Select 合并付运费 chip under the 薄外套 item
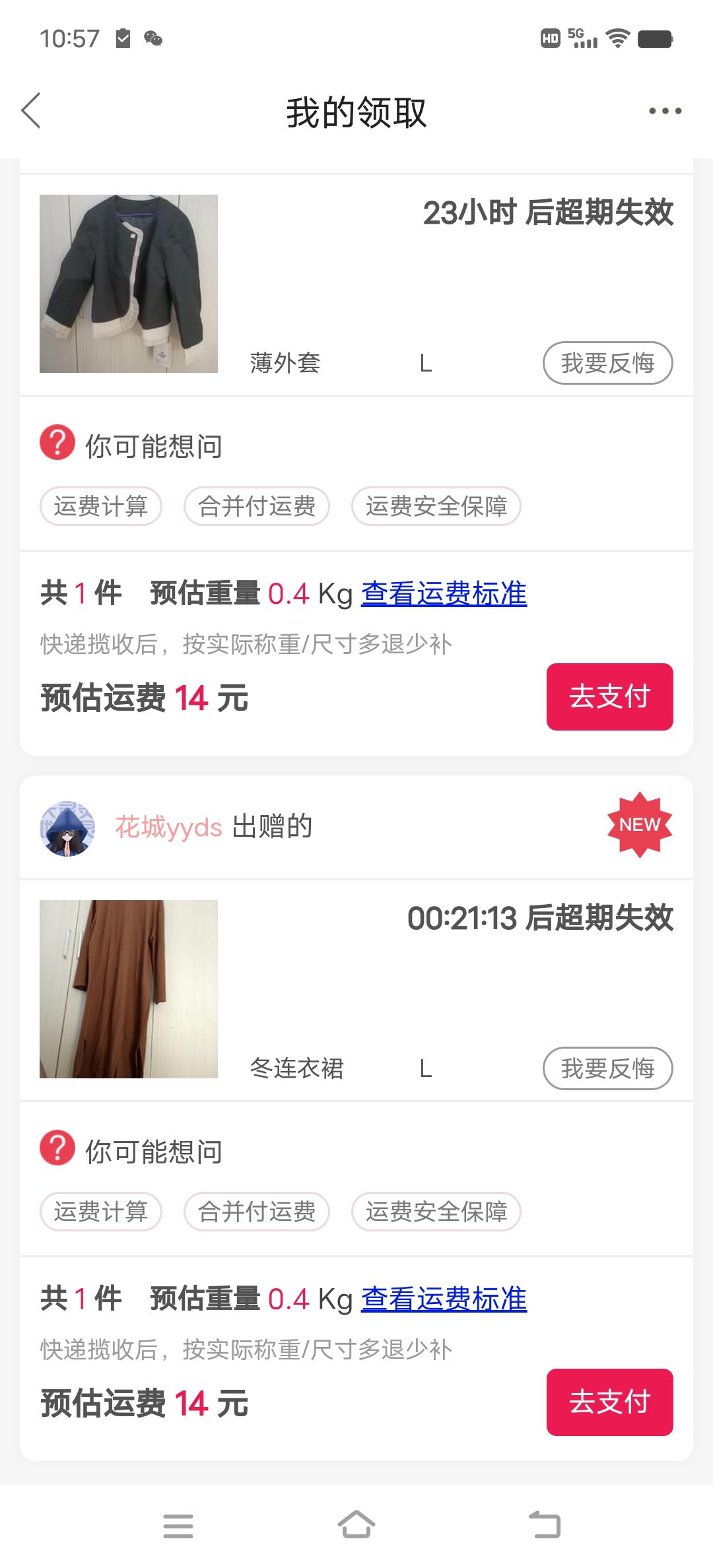The height and width of the screenshot is (1568, 713). 257,506
